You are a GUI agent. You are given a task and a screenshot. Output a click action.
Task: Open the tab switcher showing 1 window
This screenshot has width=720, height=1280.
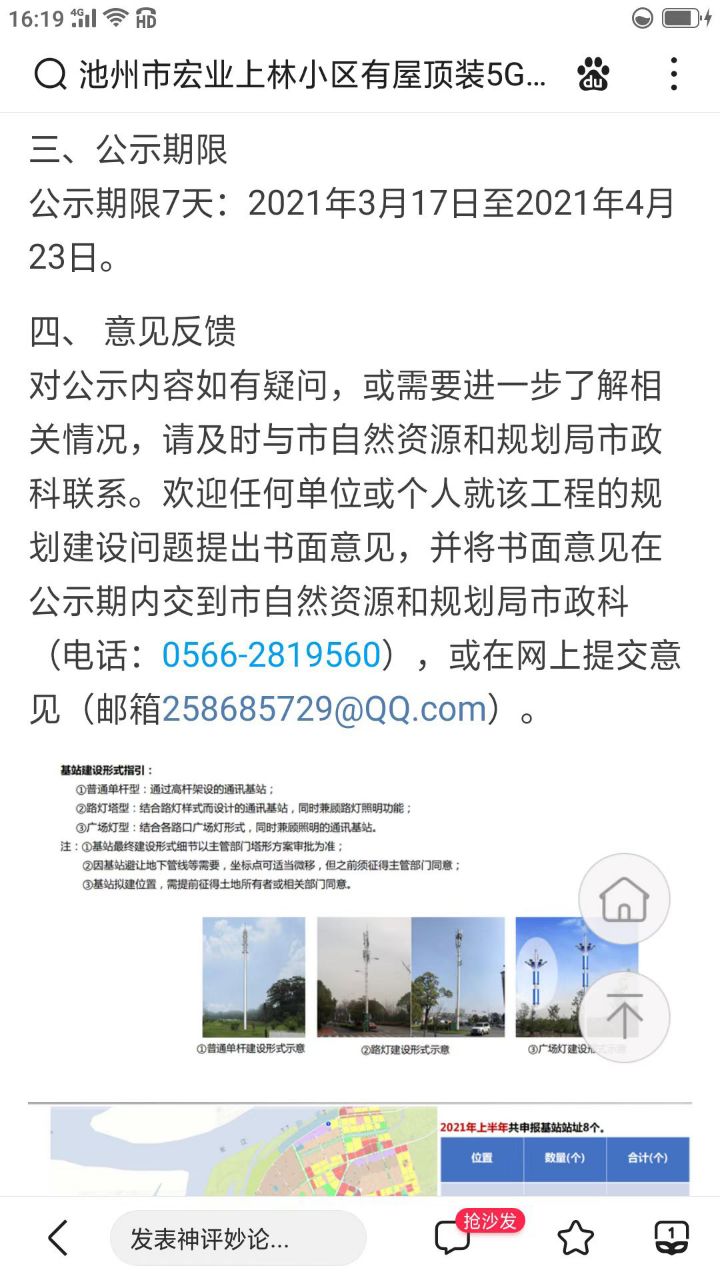click(672, 1238)
